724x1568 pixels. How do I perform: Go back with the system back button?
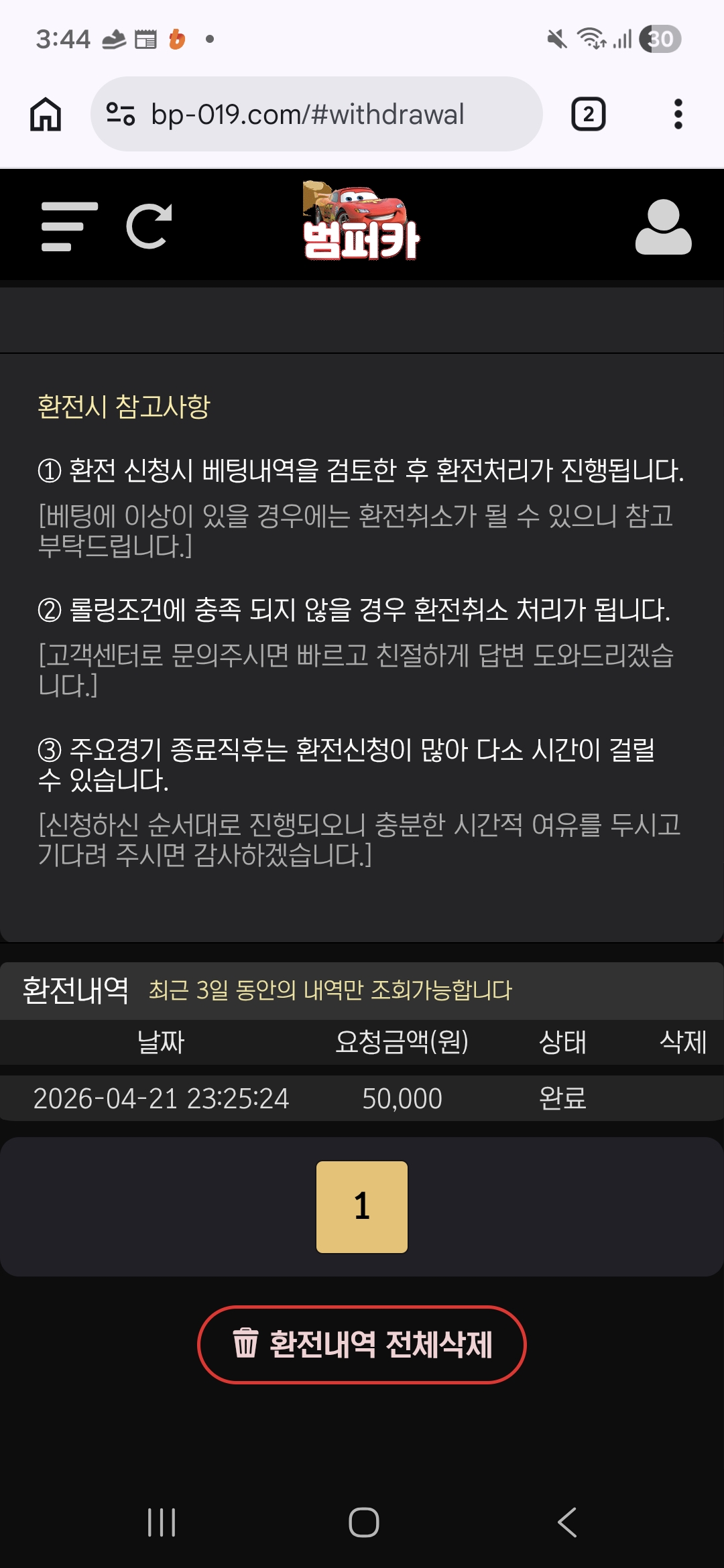click(566, 1522)
